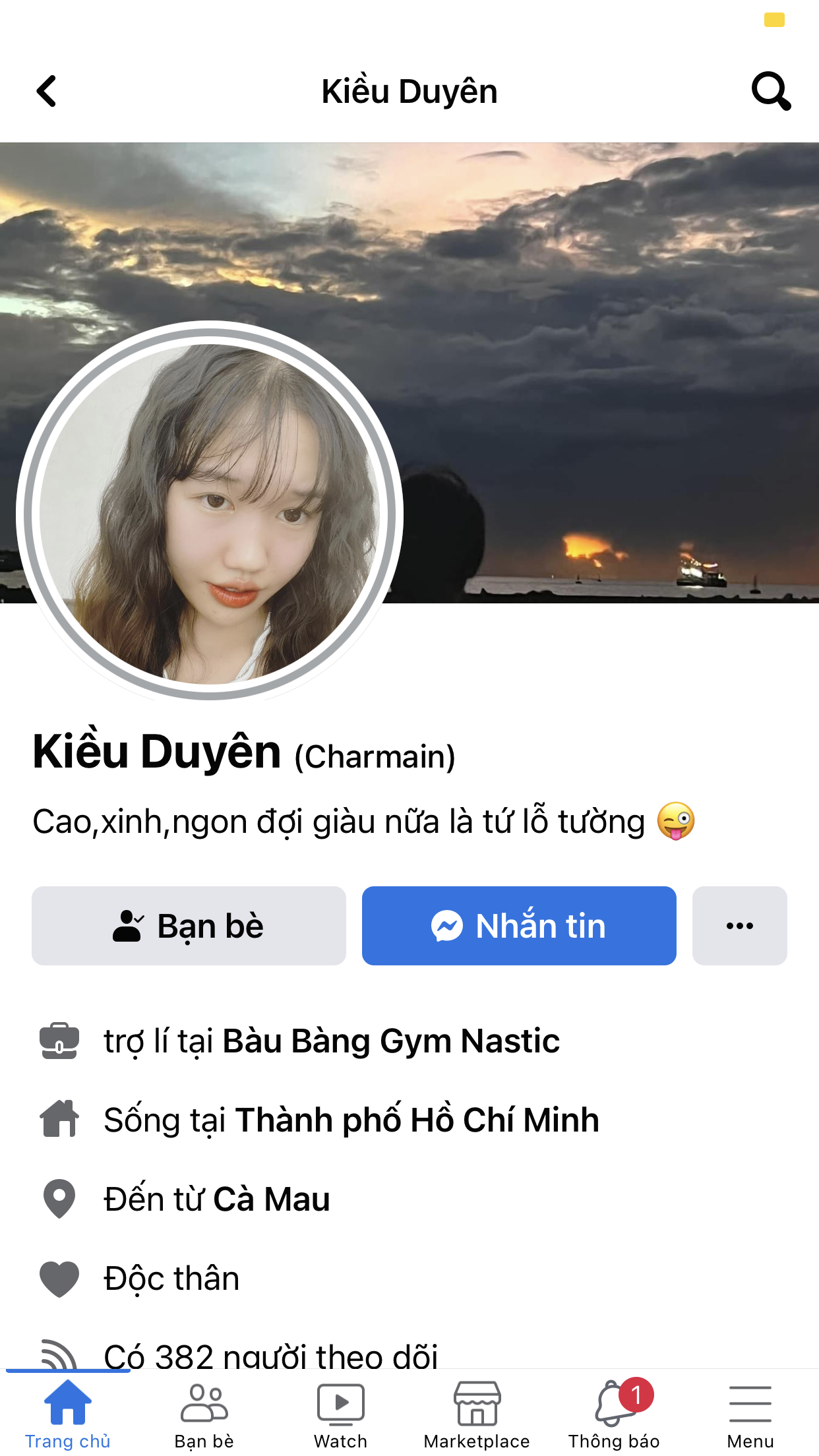This screenshot has height=1456, width=819.
Task: Switch to the Bạn bè bottom tab
Action: 204,1412
